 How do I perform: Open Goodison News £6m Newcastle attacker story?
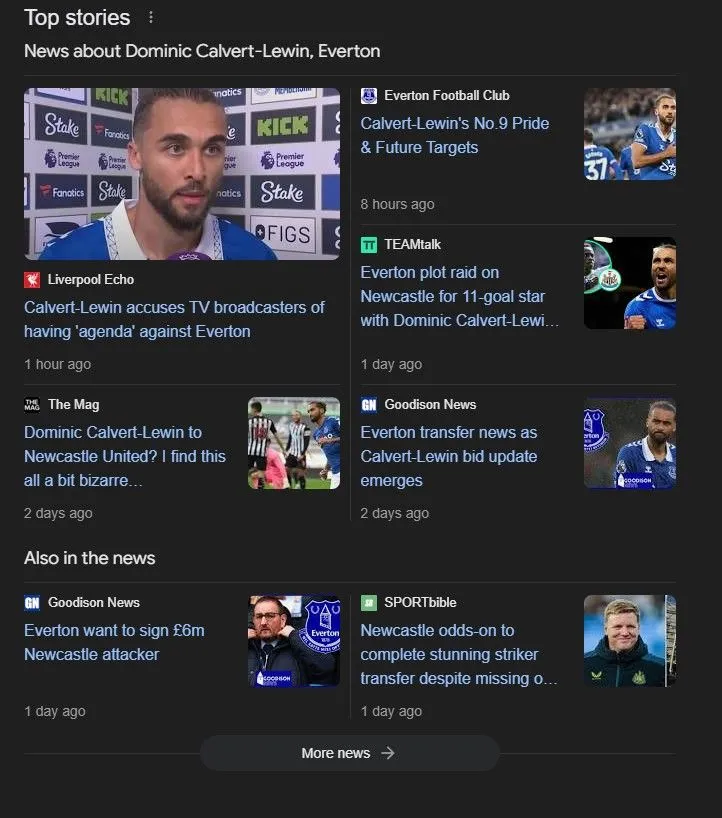pyautogui.click(x=114, y=642)
